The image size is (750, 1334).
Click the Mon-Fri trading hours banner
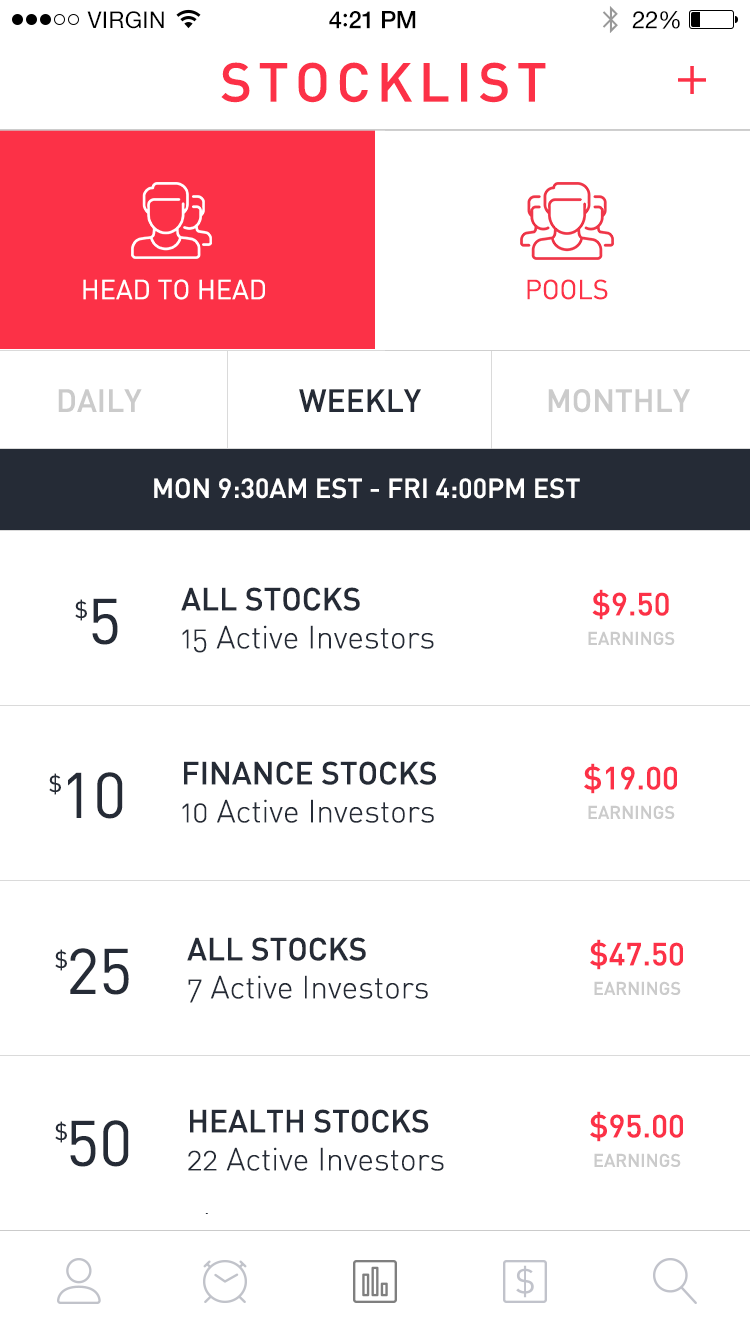(375, 489)
